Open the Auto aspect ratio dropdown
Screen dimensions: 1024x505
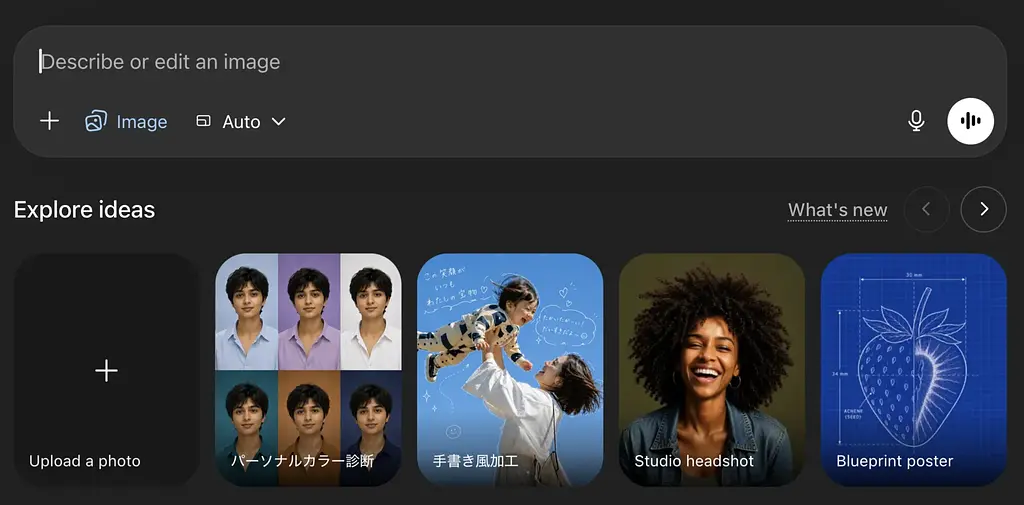coord(241,121)
